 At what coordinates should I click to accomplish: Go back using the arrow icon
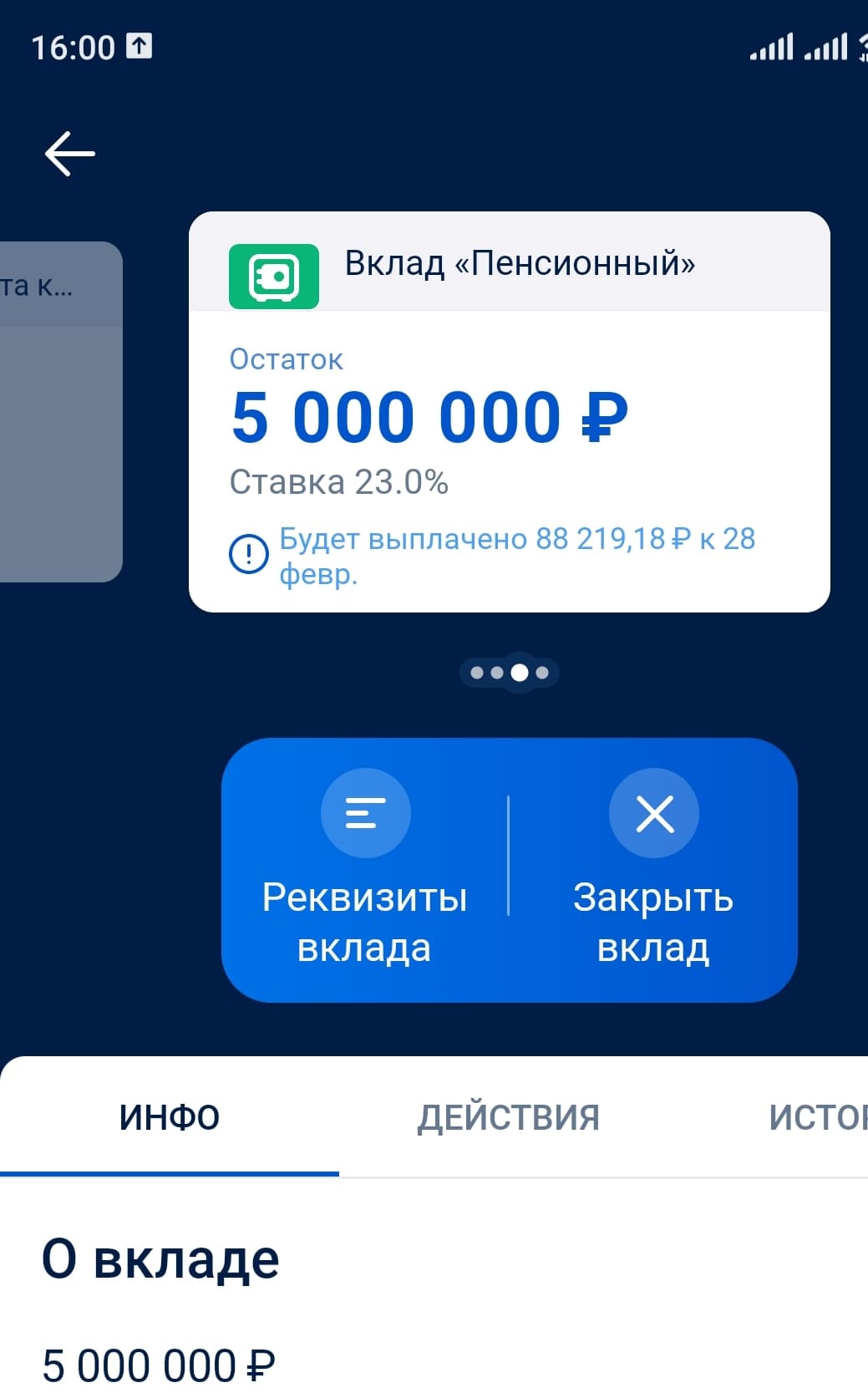pyautogui.click(x=70, y=154)
